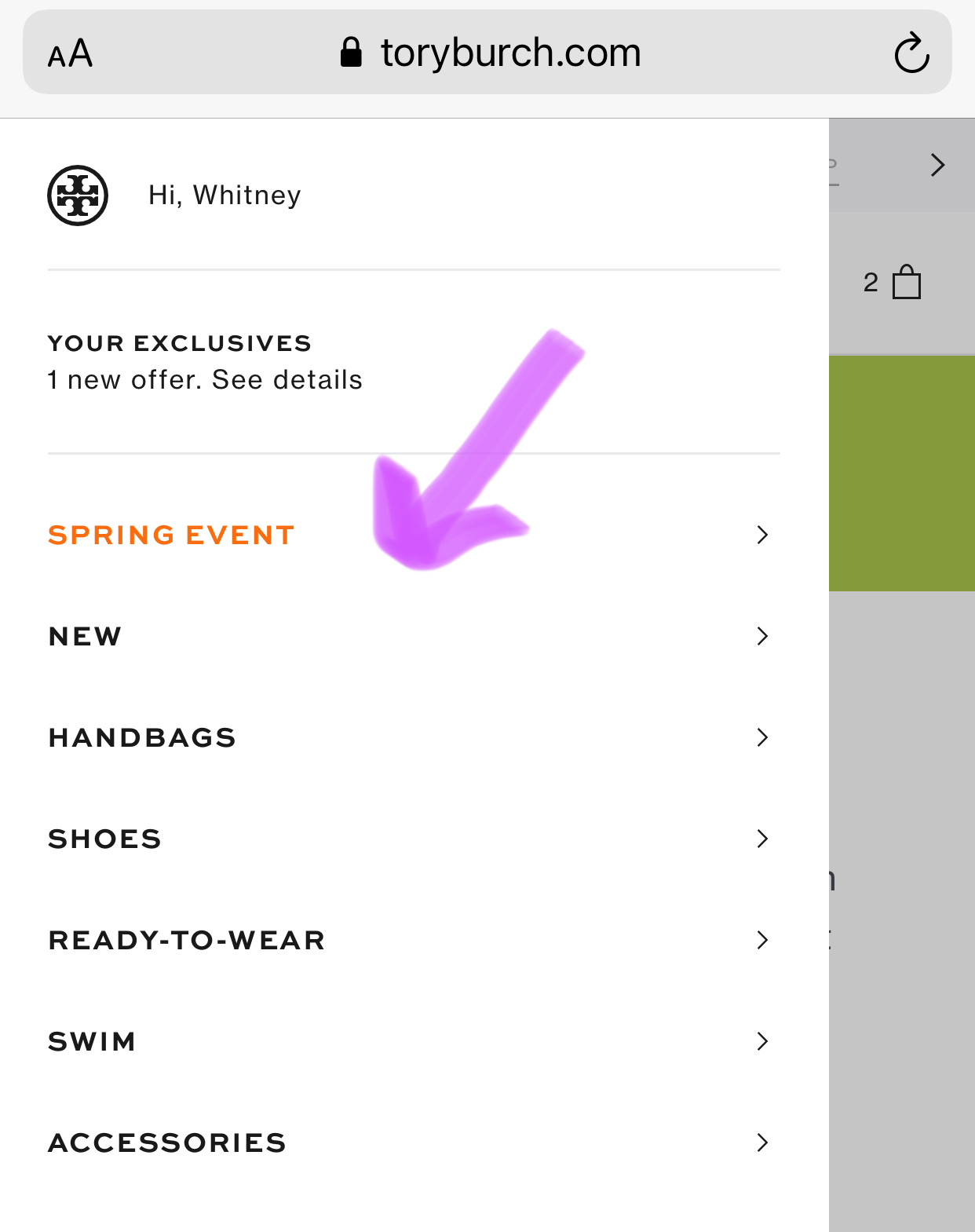
Task: Tap the toryburch.com address bar
Action: pos(491,53)
